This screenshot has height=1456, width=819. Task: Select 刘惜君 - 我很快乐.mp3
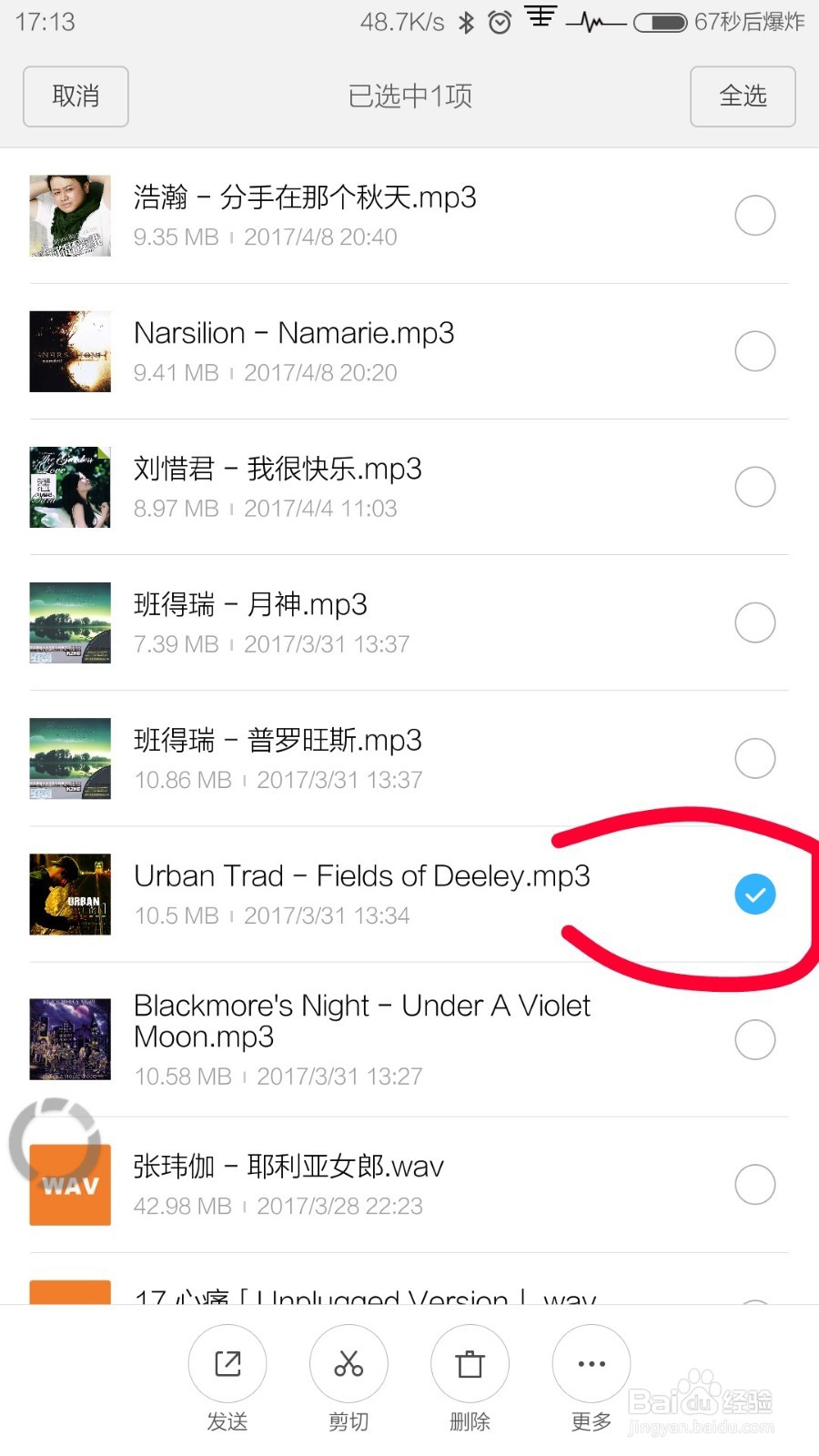click(x=755, y=487)
